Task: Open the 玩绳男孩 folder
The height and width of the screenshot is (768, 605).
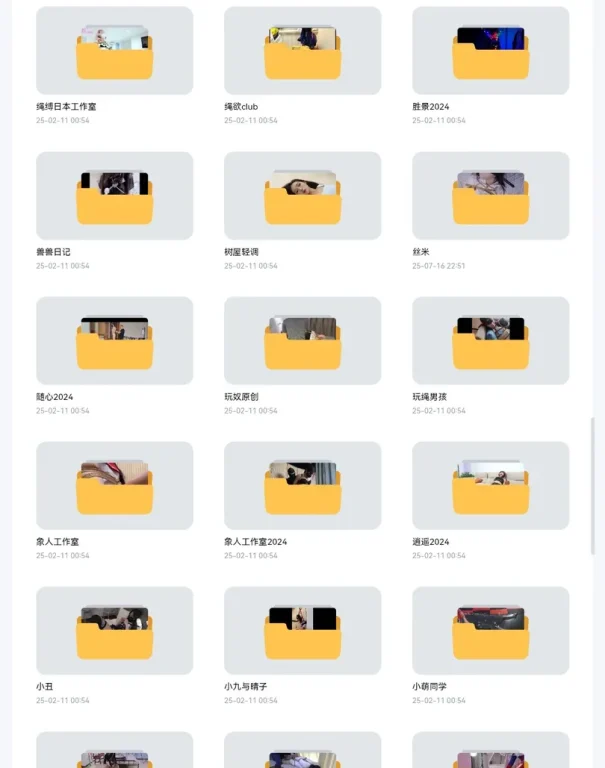Action: (490, 341)
